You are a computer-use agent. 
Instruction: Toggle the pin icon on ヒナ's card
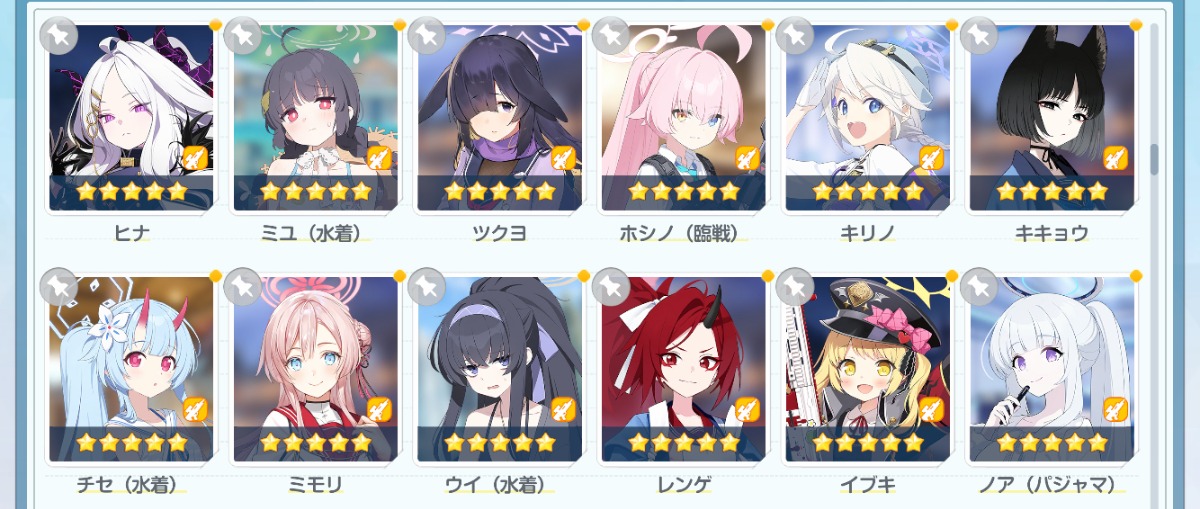[x=58, y=35]
